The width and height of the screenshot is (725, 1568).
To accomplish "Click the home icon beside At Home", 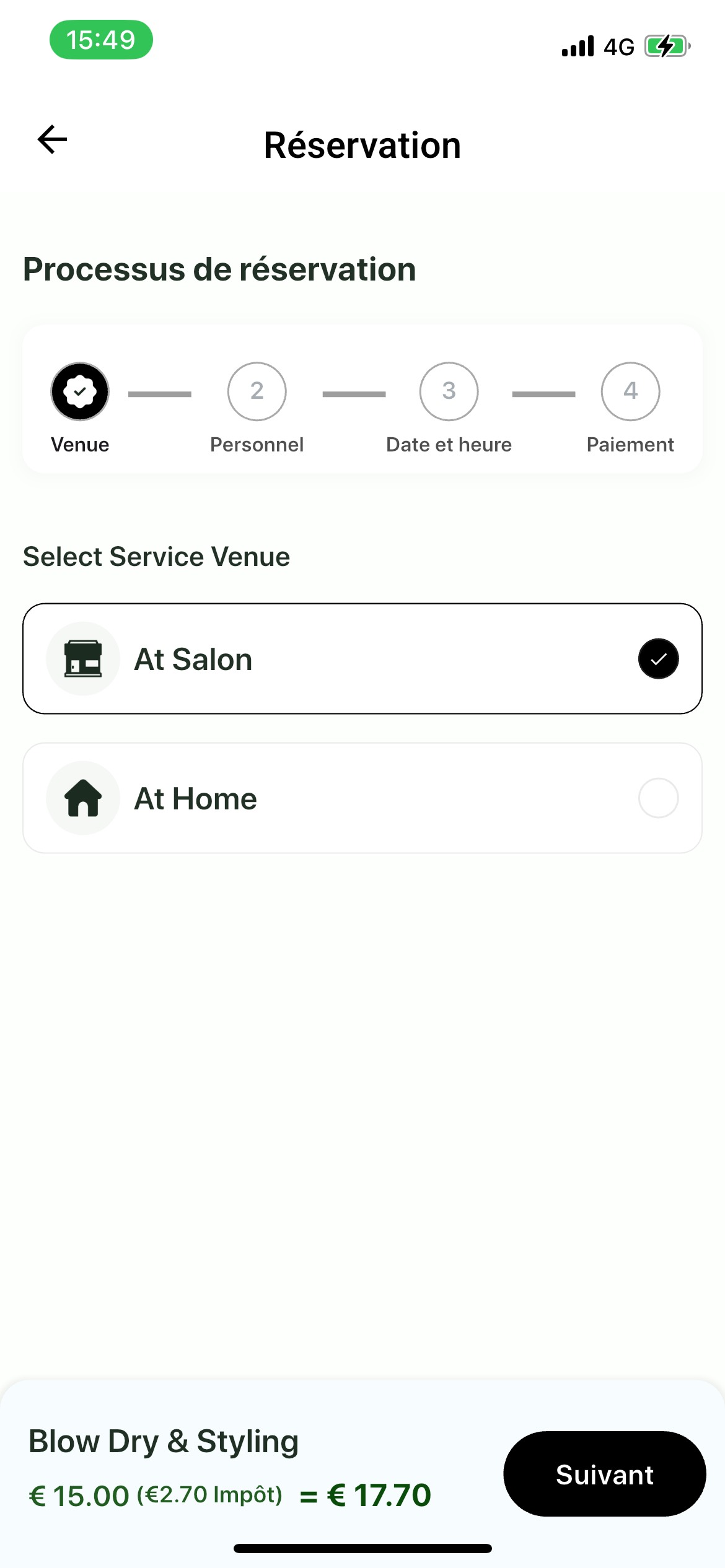I will pos(83,798).
